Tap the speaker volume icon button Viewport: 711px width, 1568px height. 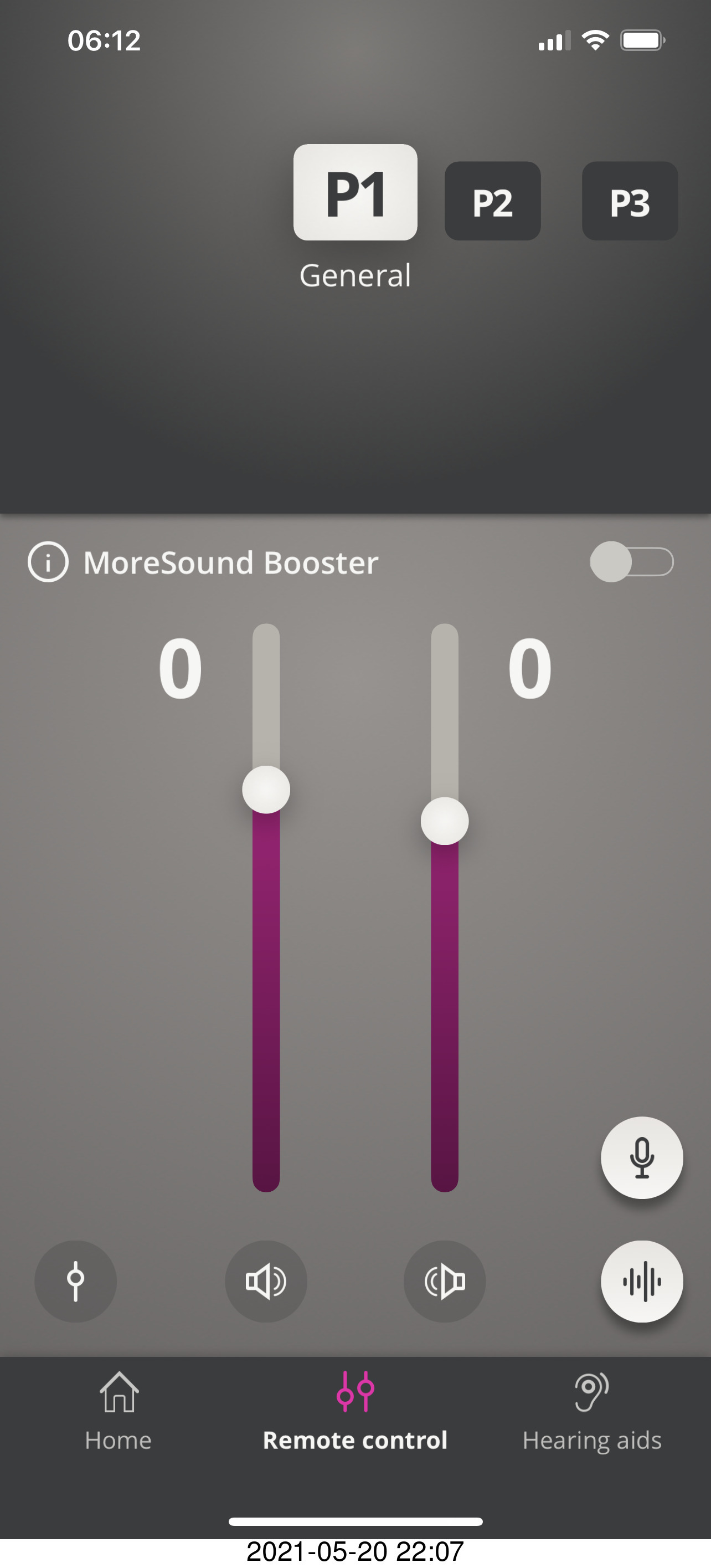(266, 1282)
